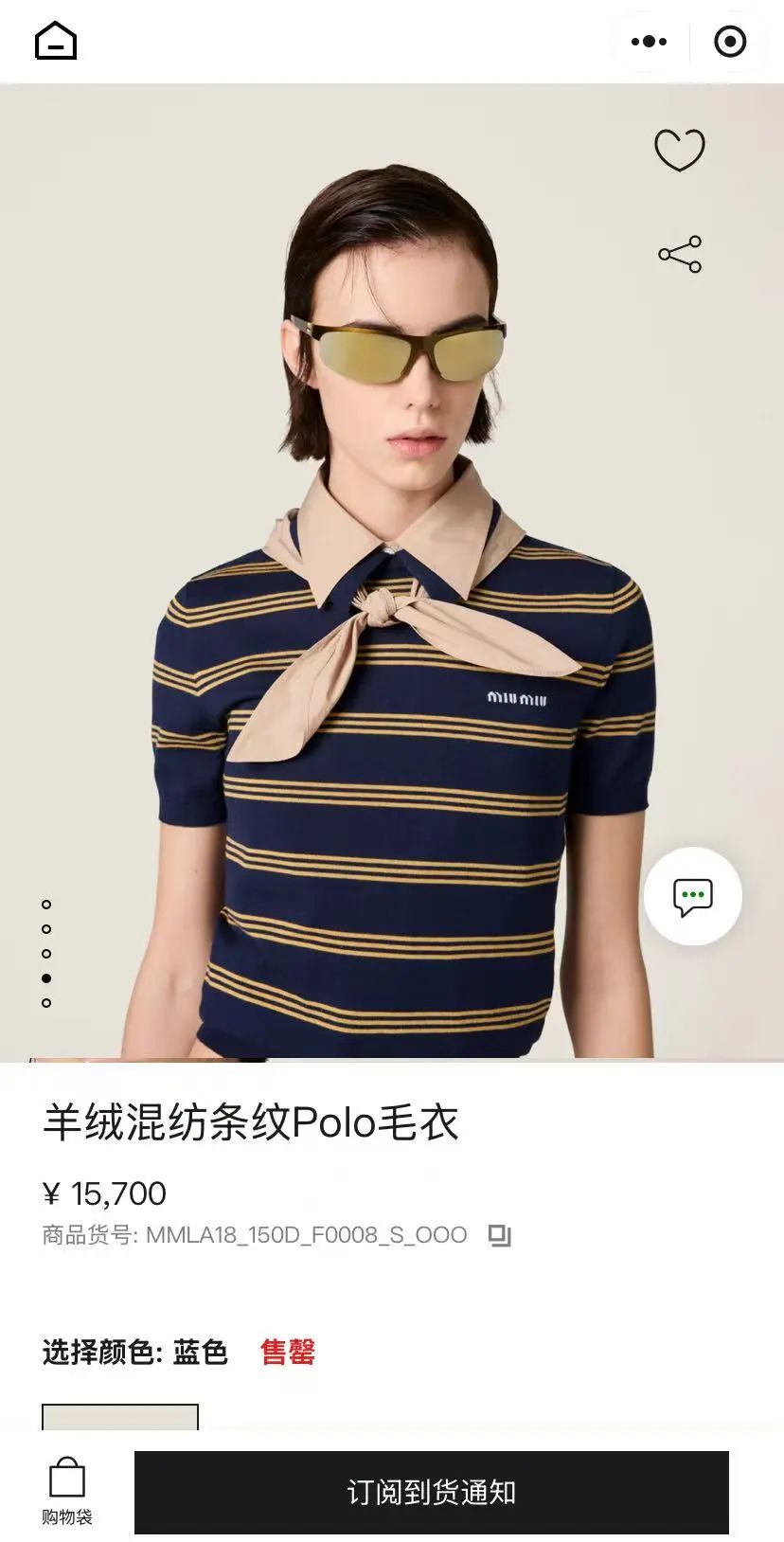Go to the store home page

56,41
